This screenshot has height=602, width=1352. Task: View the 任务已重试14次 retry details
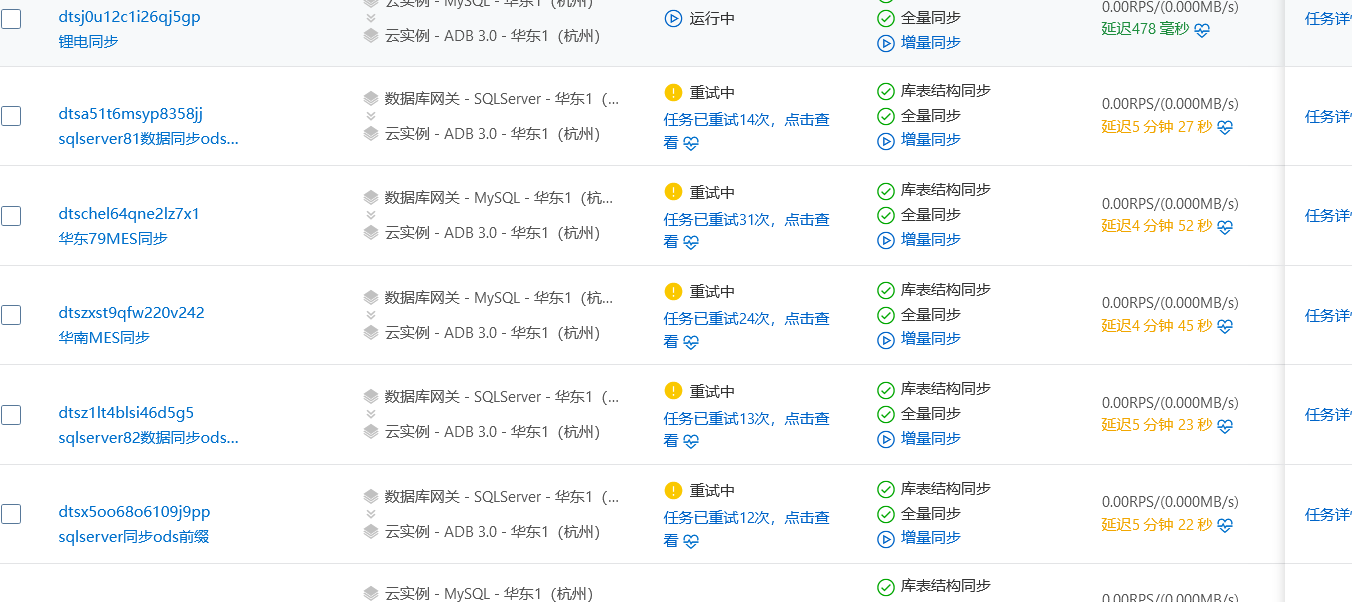[x=746, y=120]
